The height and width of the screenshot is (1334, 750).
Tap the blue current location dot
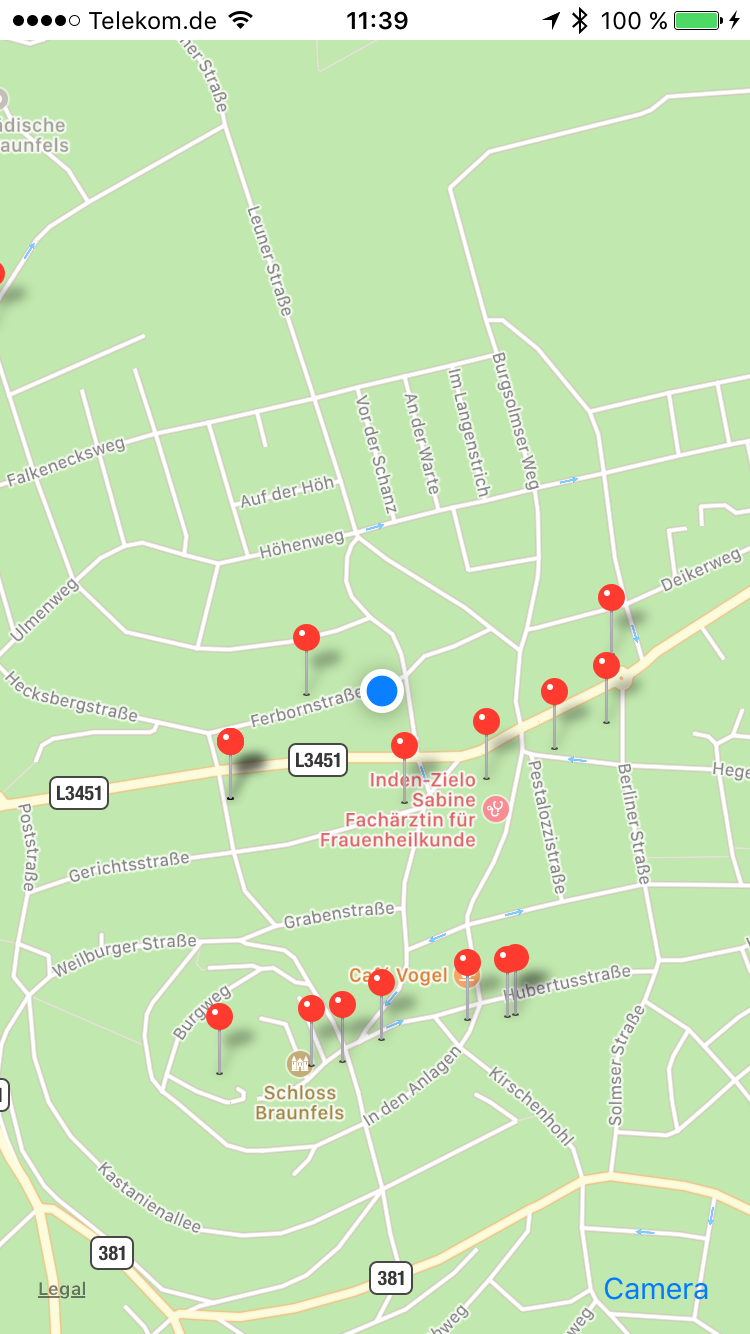click(x=382, y=690)
